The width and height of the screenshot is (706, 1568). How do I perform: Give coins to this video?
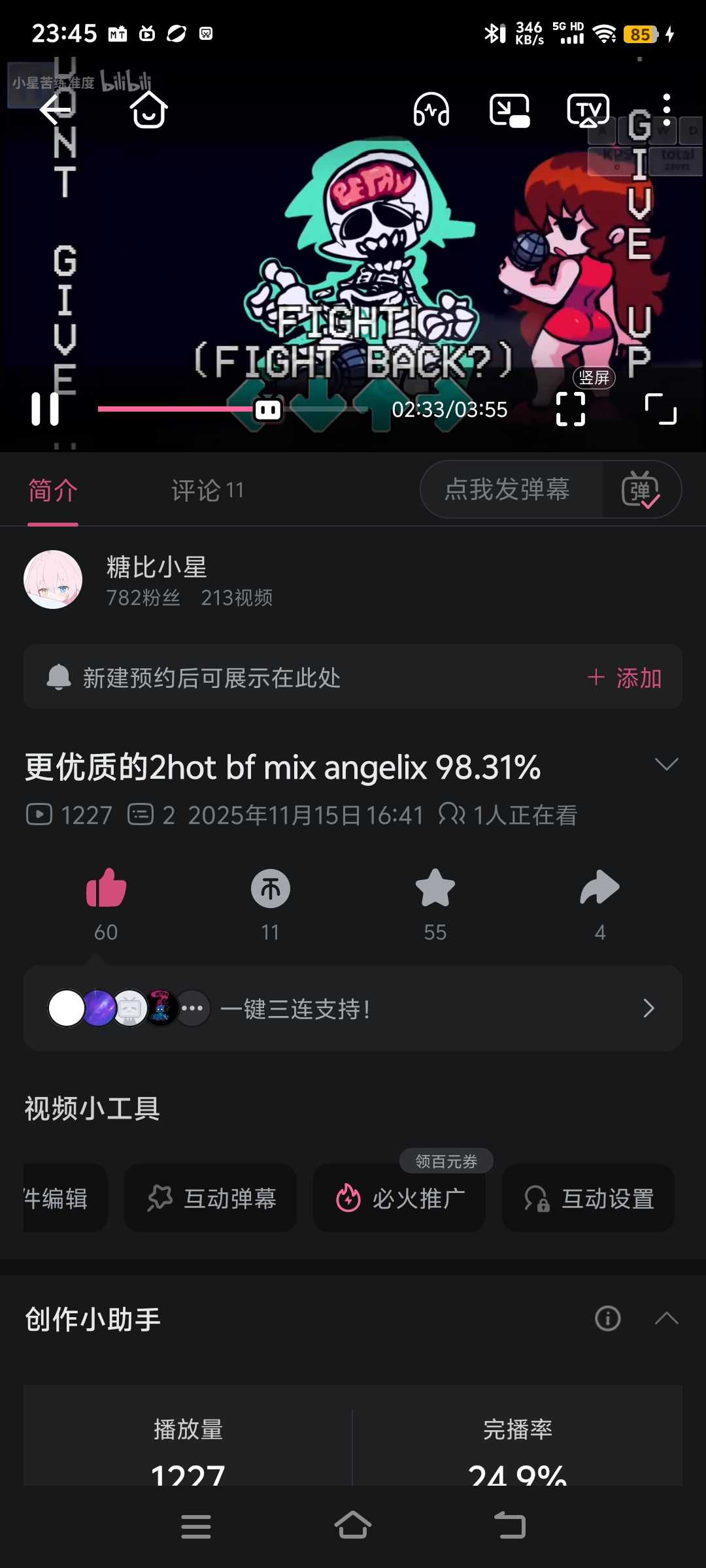[271, 889]
